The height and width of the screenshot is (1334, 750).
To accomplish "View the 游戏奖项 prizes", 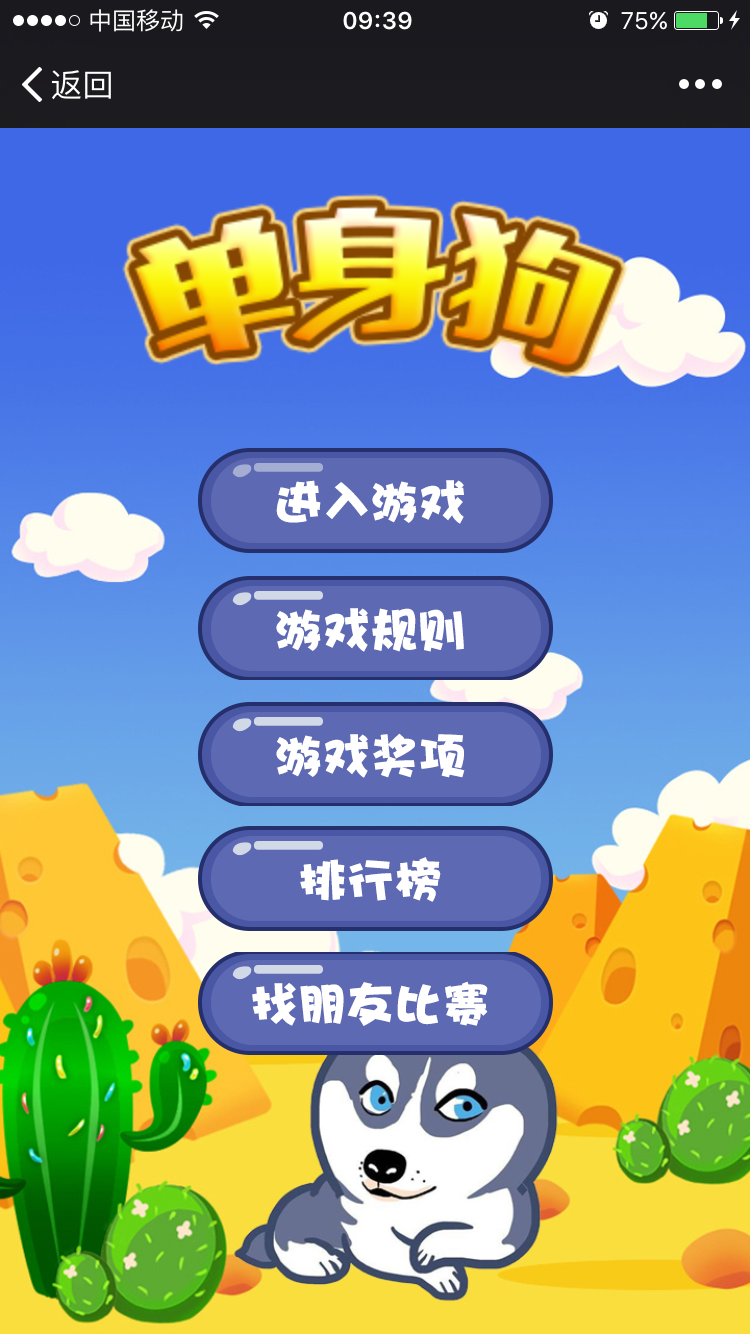I will click(x=375, y=755).
